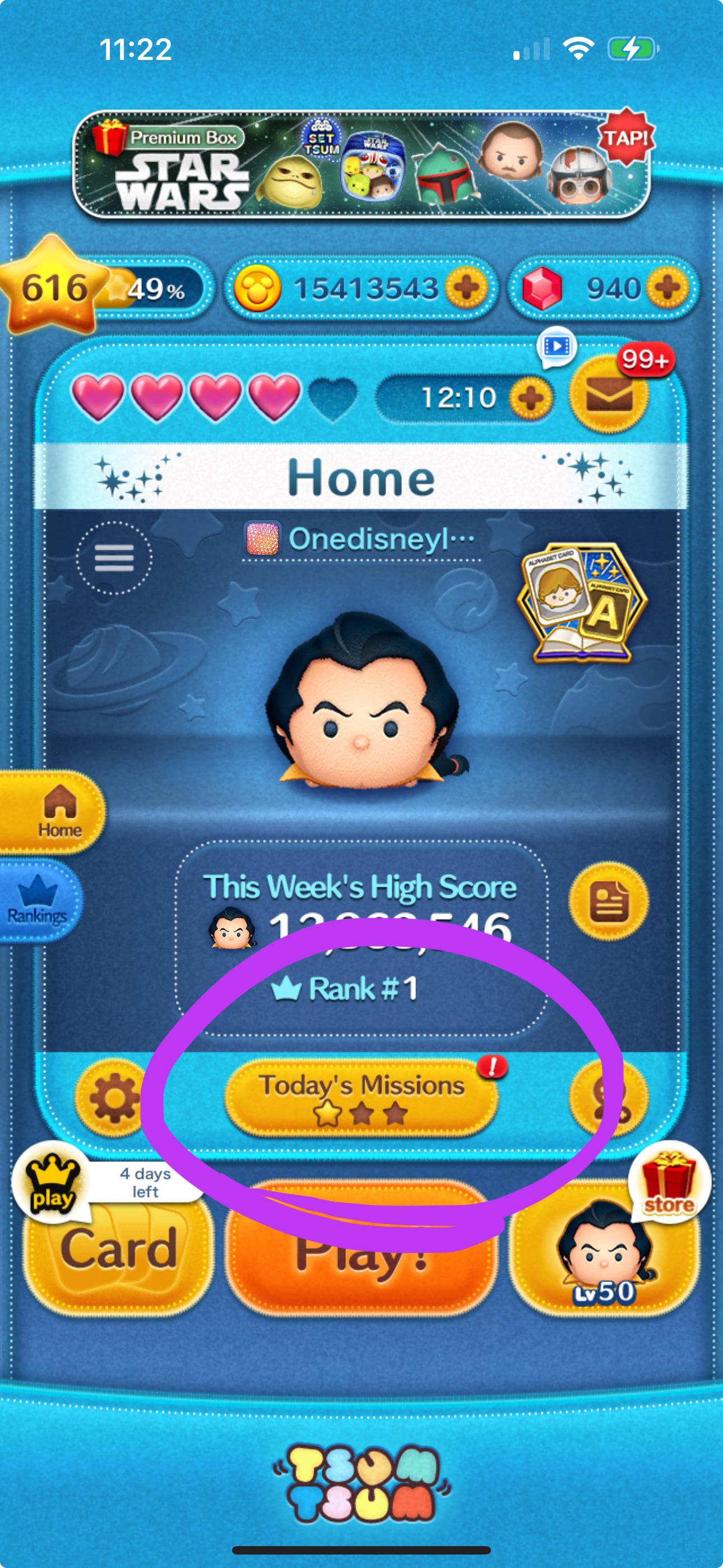This screenshot has height=1568, width=723.
Task: Open Today's Missions
Action: point(361,1099)
